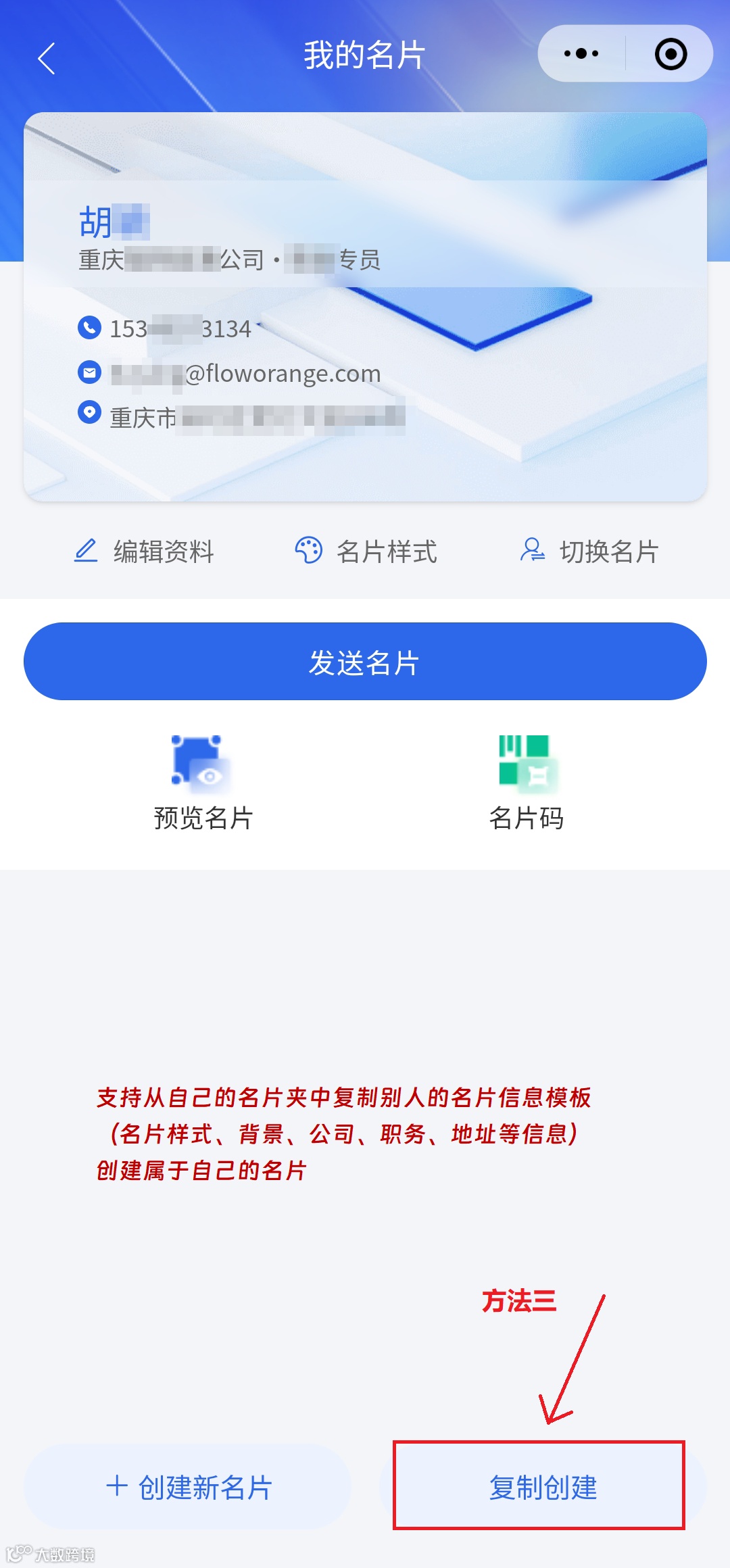The image size is (730, 1568).
Task: Select 复制创建 to copy-create a card
Action: [542, 1487]
